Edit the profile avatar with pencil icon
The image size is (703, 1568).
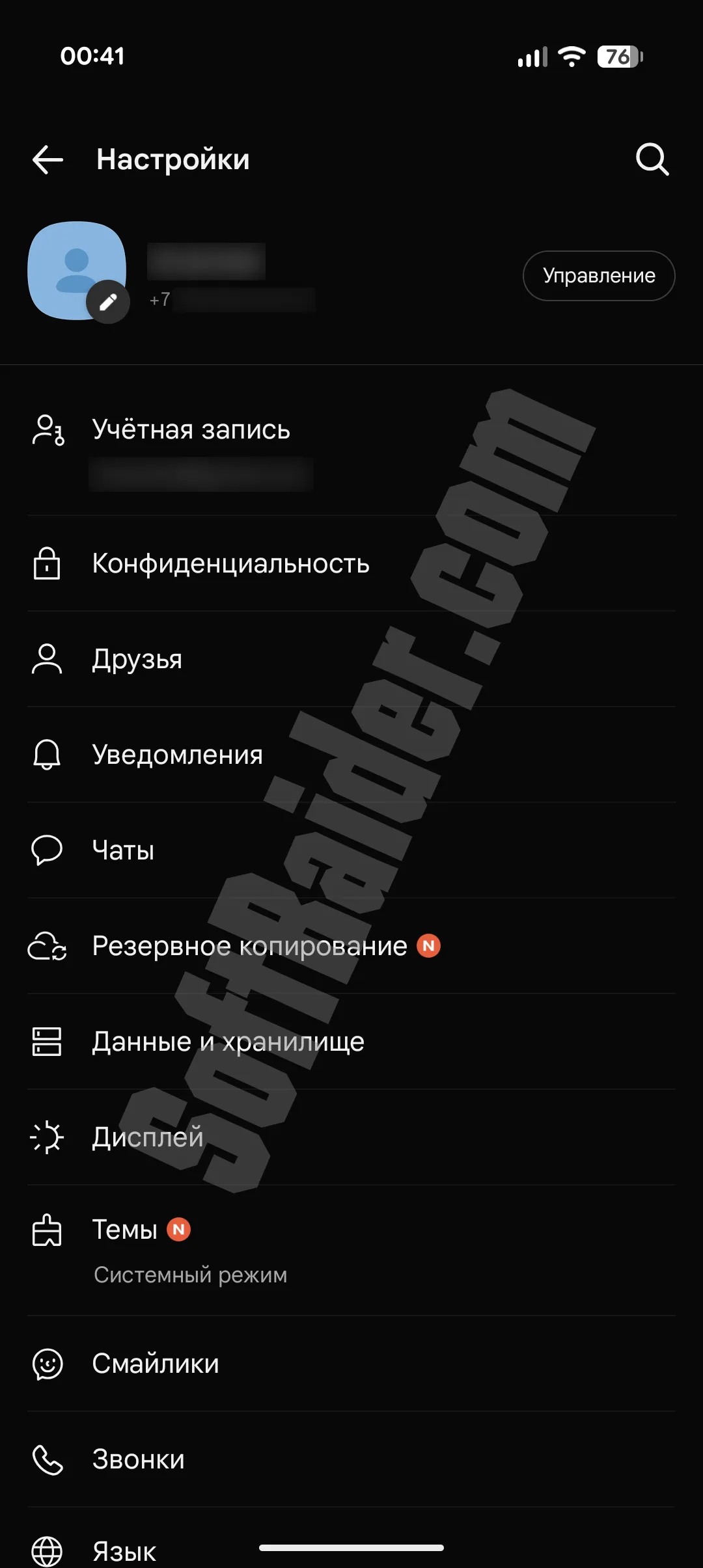[x=108, y=302]
